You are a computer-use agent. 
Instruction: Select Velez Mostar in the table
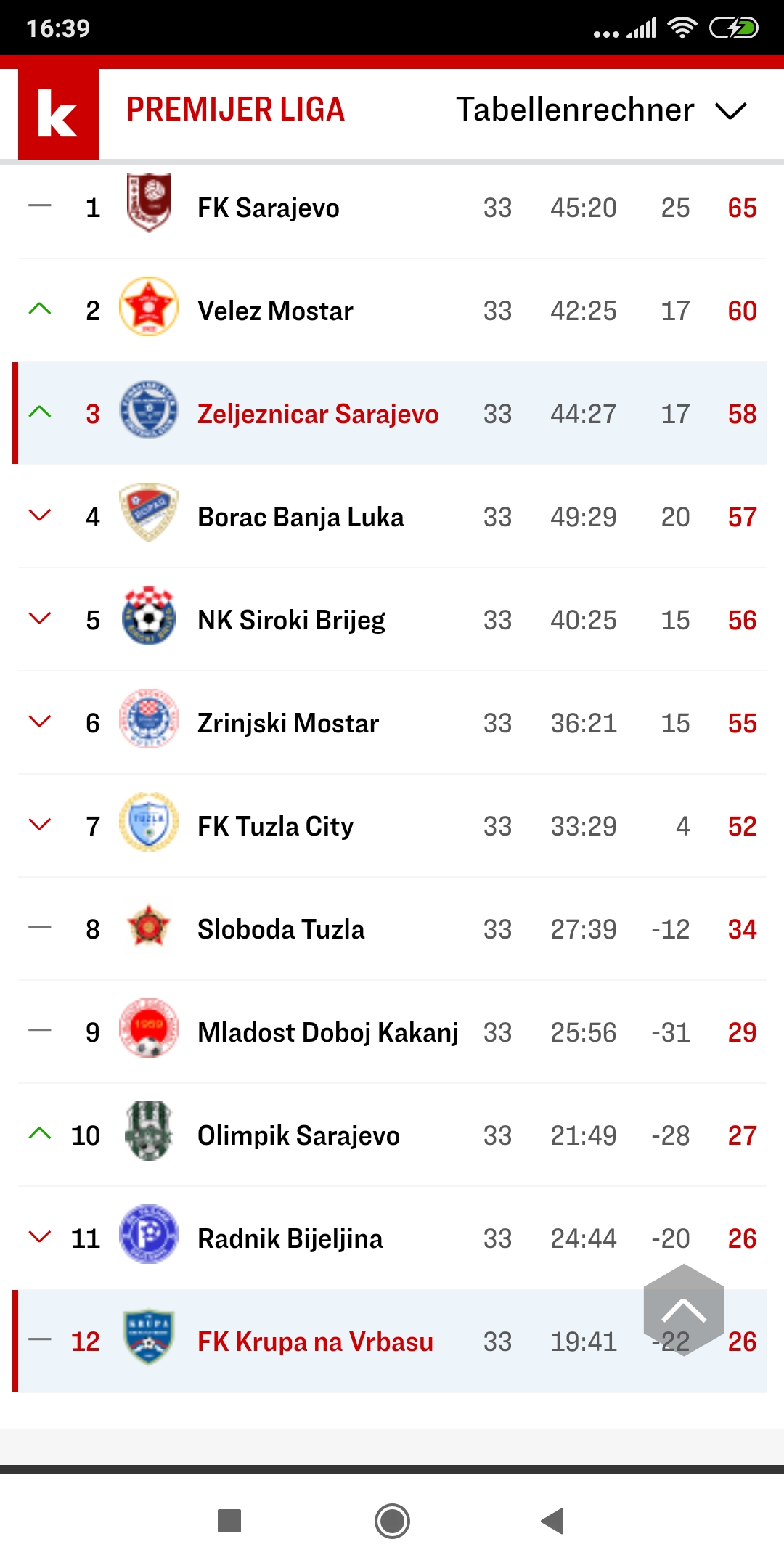tap(392, 311)
